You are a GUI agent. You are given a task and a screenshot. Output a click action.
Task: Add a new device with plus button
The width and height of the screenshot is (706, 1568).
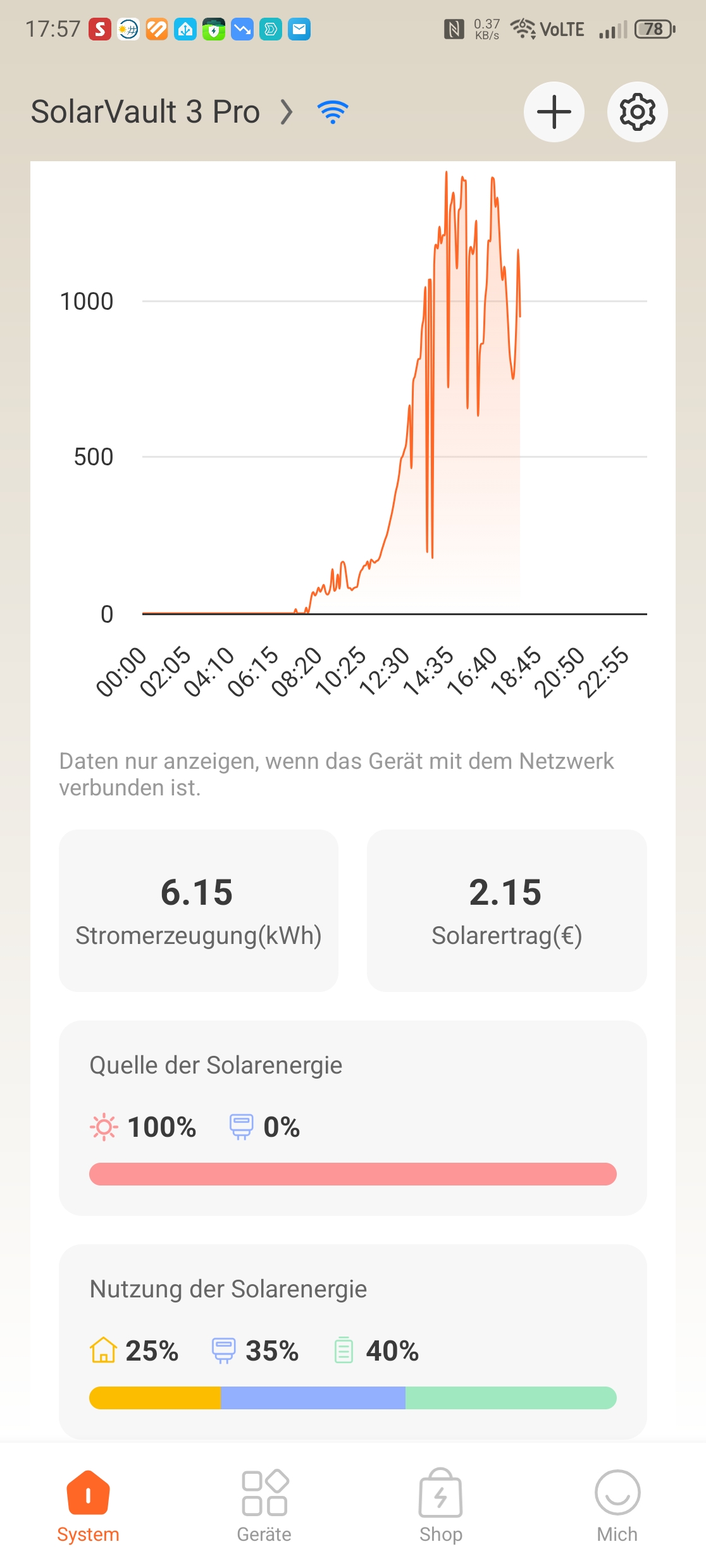[554, 112]
